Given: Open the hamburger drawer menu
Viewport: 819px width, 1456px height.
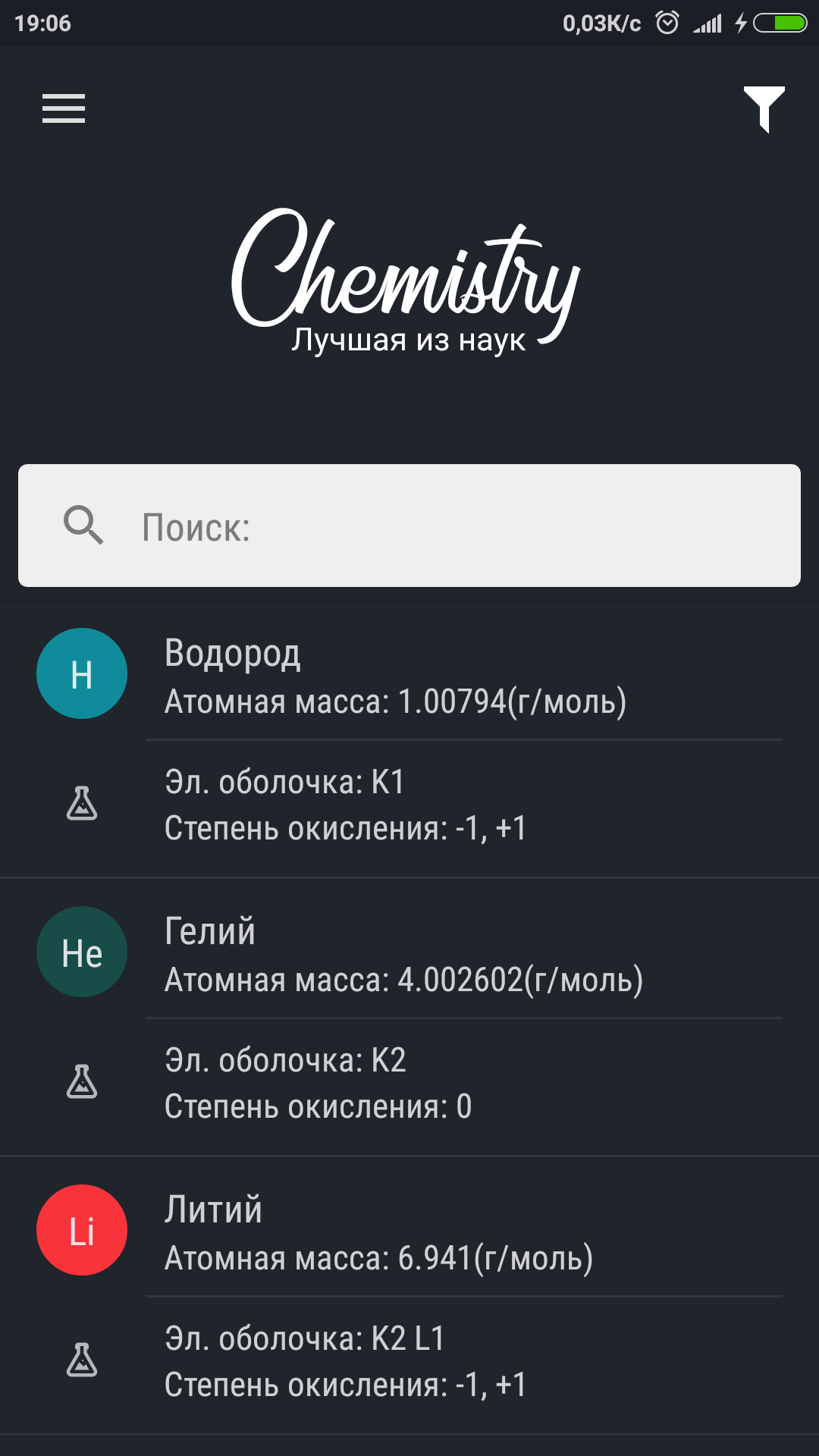Looking at the screenshot, I should 64,108.
